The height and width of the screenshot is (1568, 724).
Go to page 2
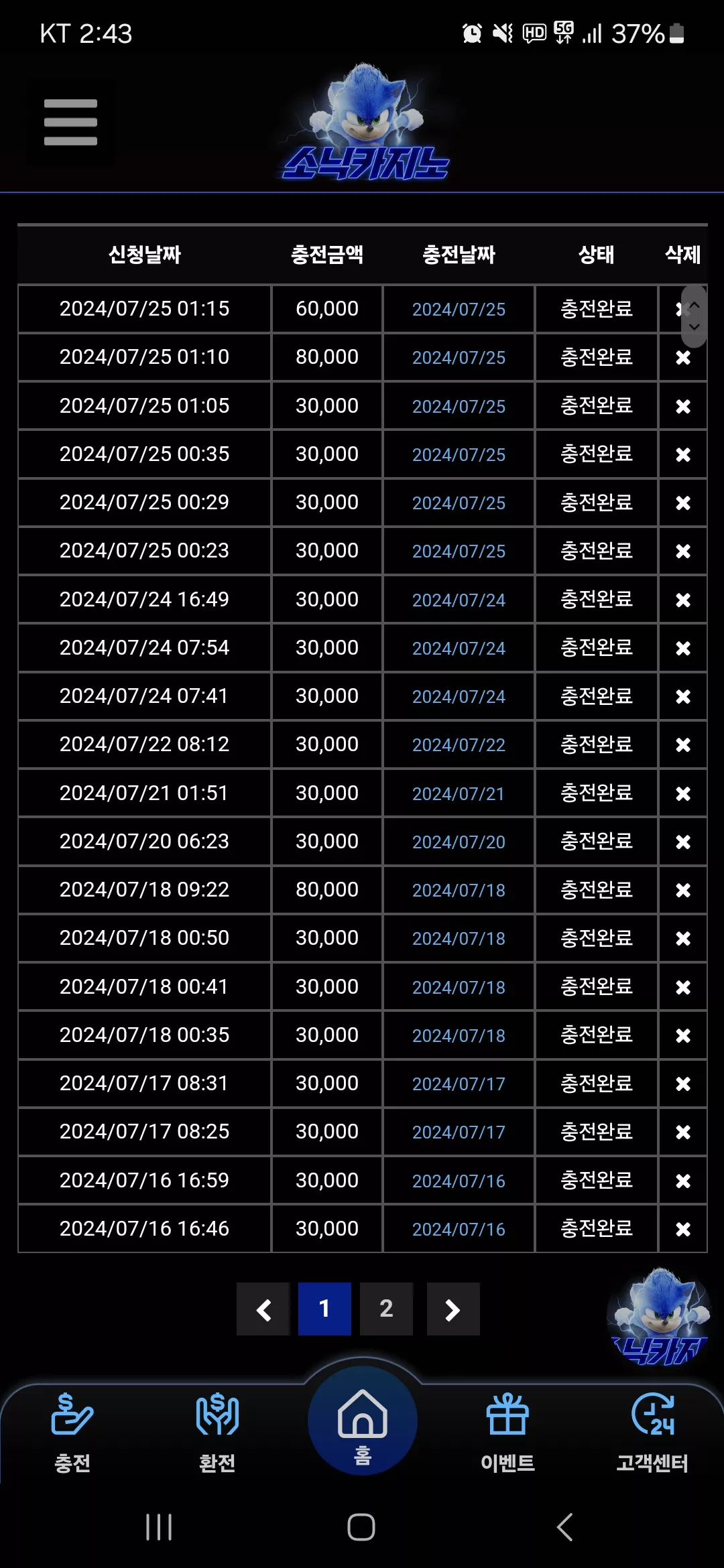[386, 1309]
